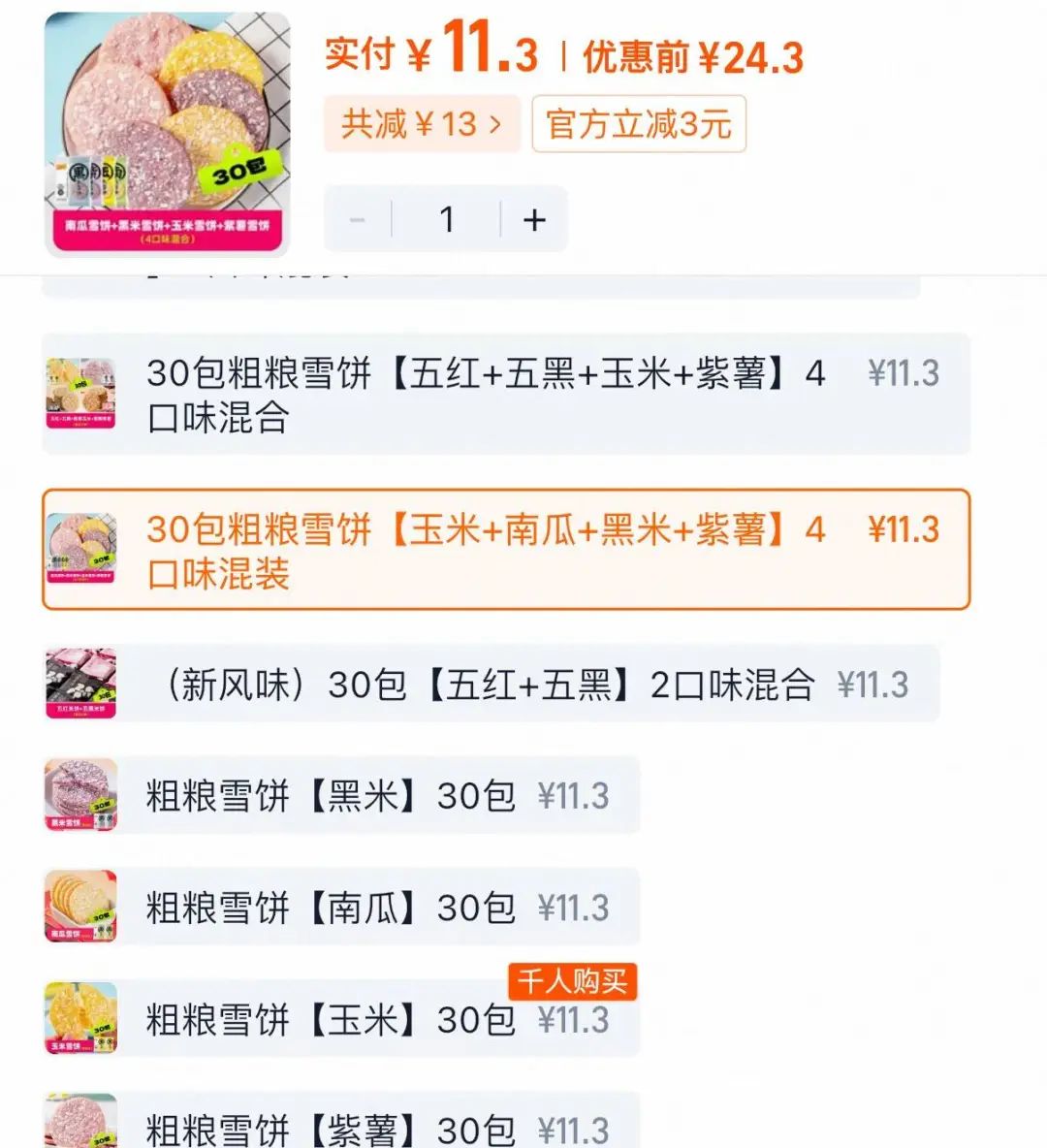This screenshot has height=1148, width=1047.
Task: Pick 粗粮雪饼【黑米】30包
Action: [341, 796]
